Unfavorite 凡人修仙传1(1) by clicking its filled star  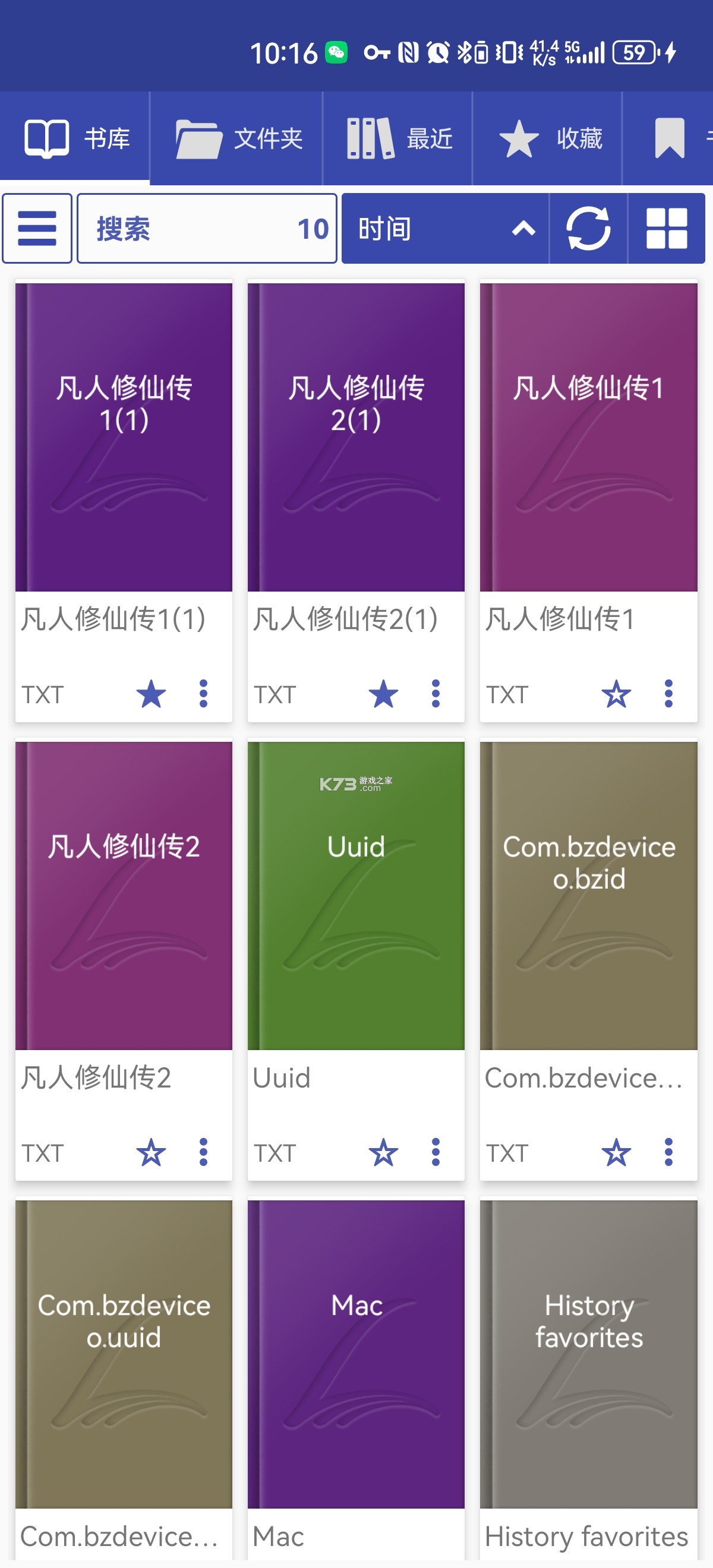click(151, 694)
